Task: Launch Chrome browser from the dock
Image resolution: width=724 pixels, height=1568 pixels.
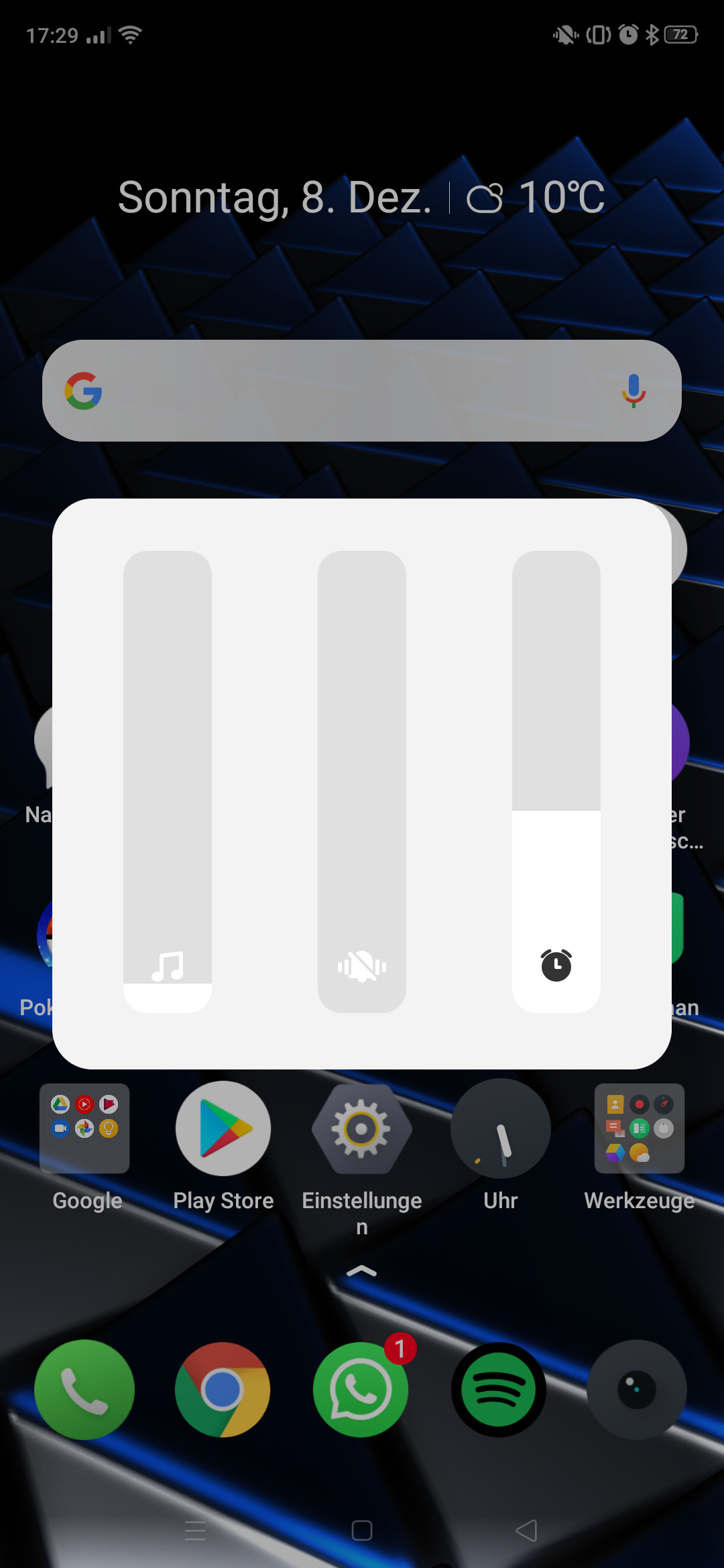Action: coord(223,1390)
